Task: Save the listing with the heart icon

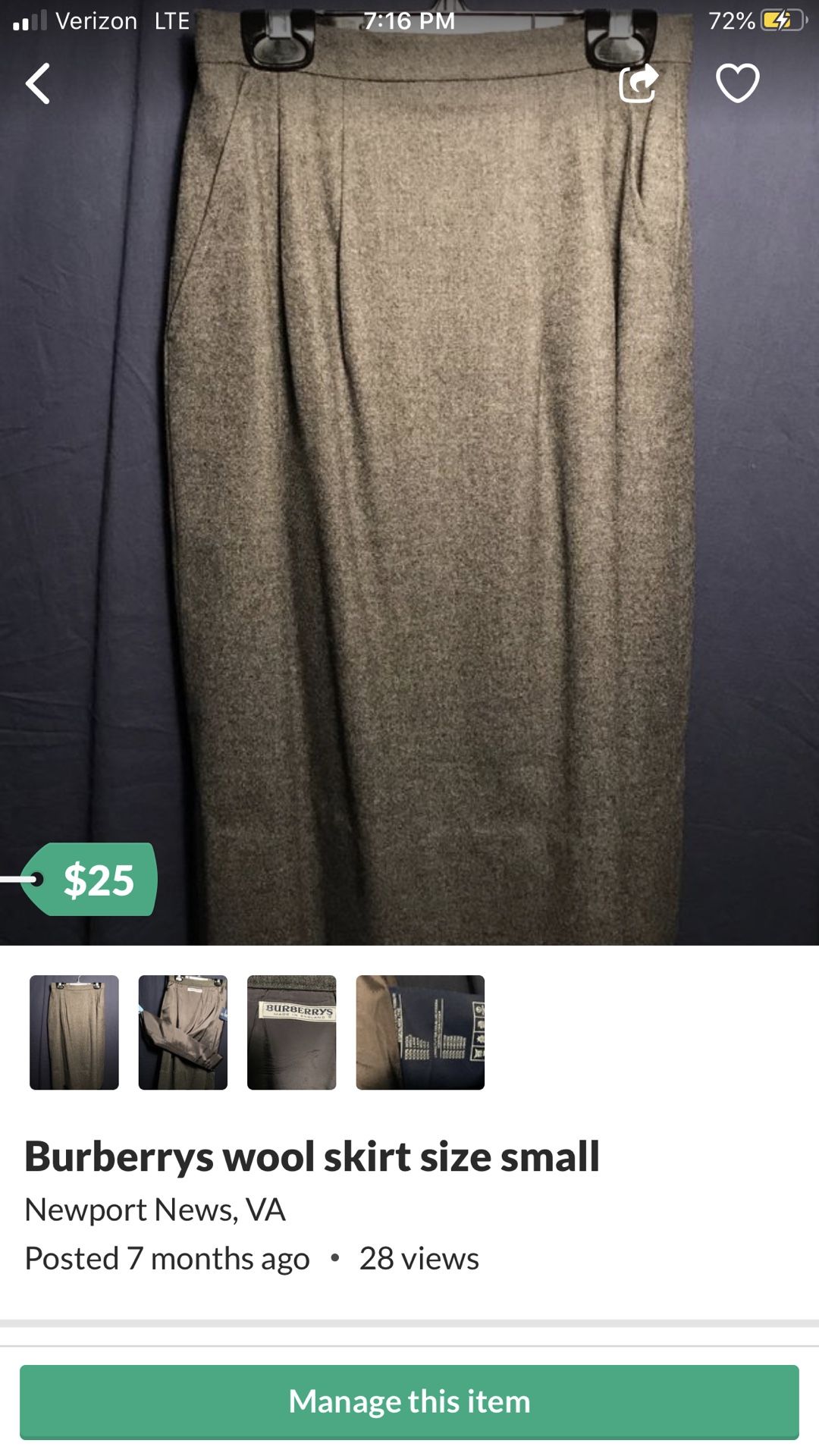Action: coord(737,83)
